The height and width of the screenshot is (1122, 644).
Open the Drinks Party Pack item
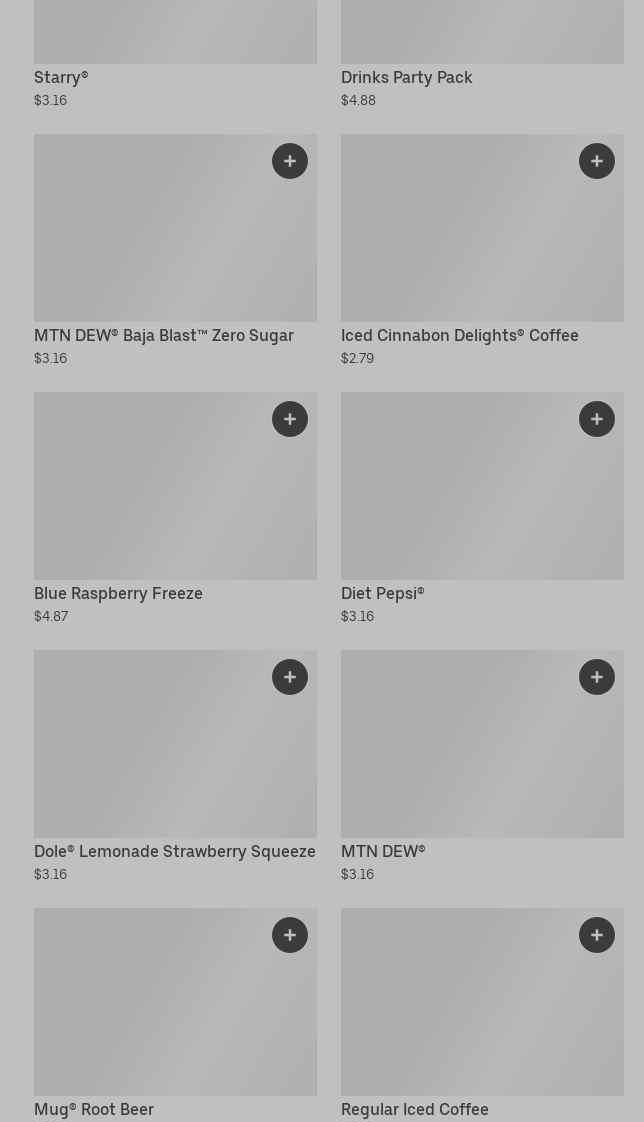pyautogui.click(x=406, y=77)
